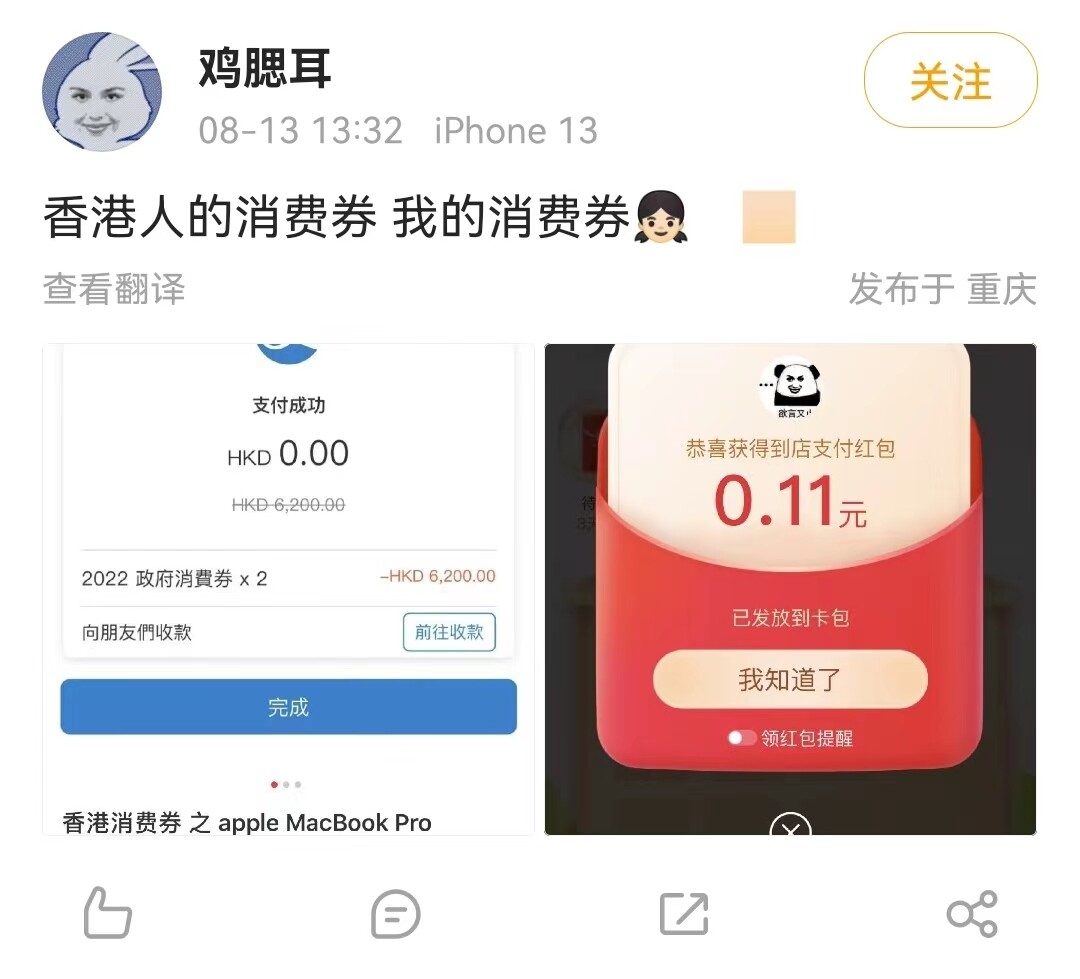Open the username 鸡腮耳
1080x979 pixels.
tap(265, 68)
